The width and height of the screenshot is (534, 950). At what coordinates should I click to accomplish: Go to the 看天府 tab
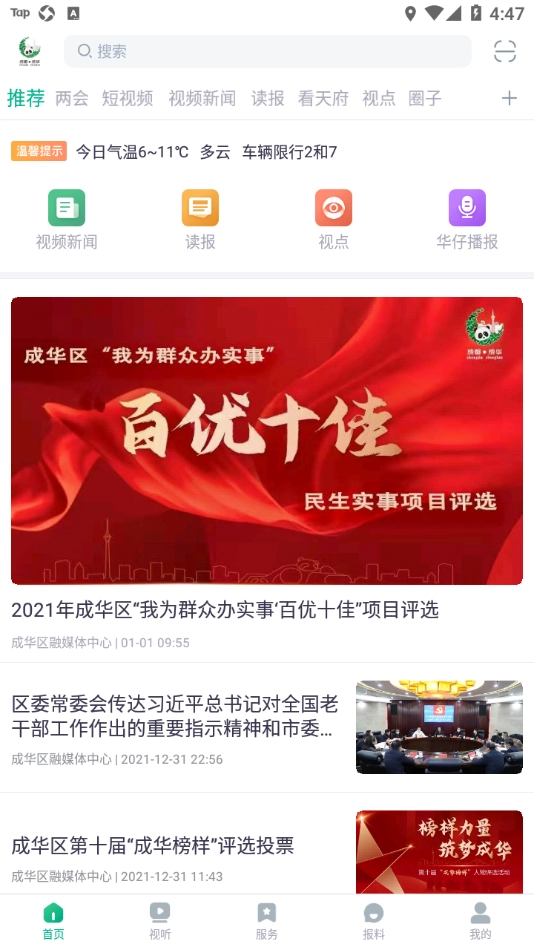(x=323, y=98)
